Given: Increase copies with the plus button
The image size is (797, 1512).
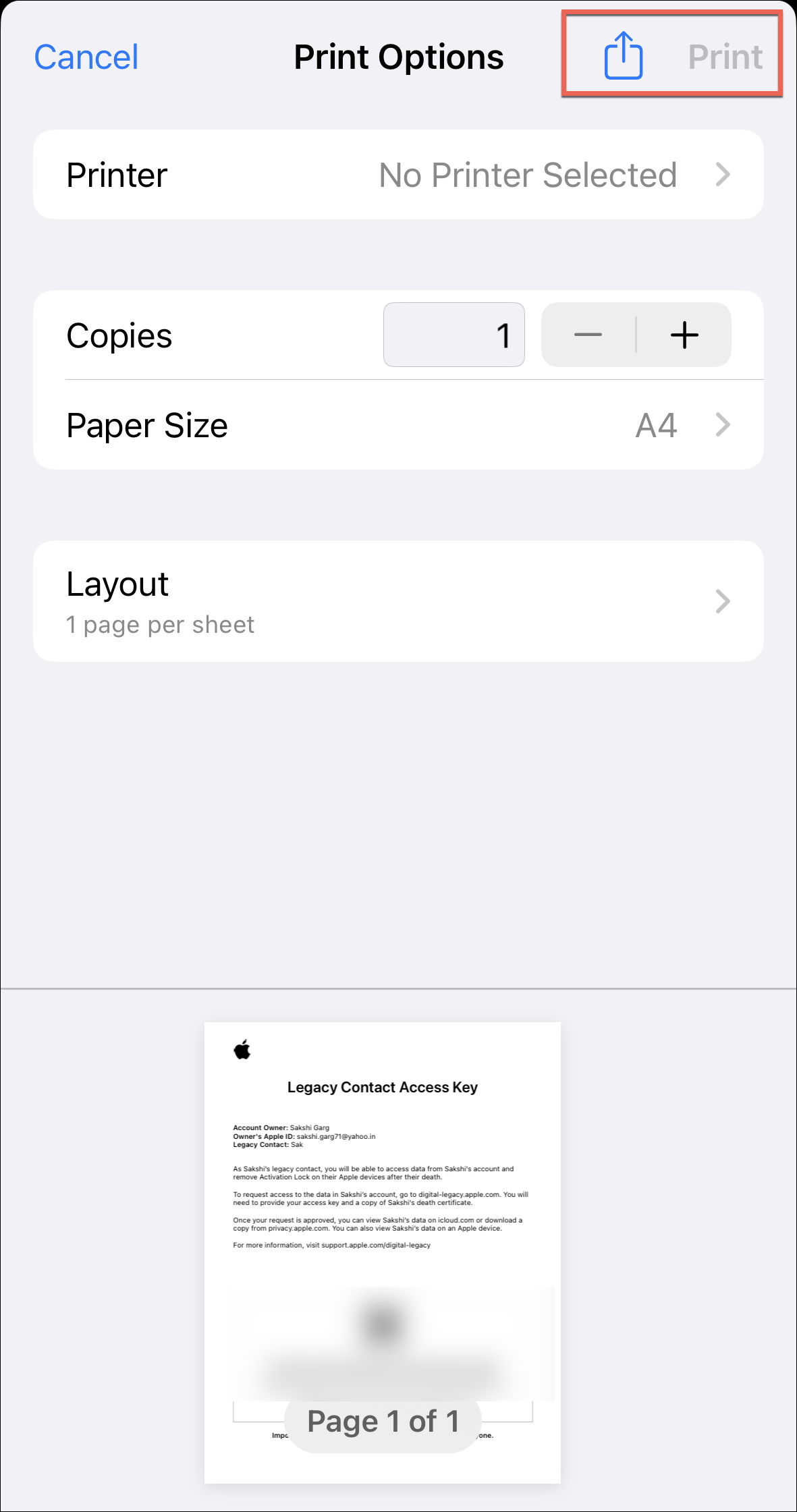Looking at the screenshot, I should click(684, 335).
